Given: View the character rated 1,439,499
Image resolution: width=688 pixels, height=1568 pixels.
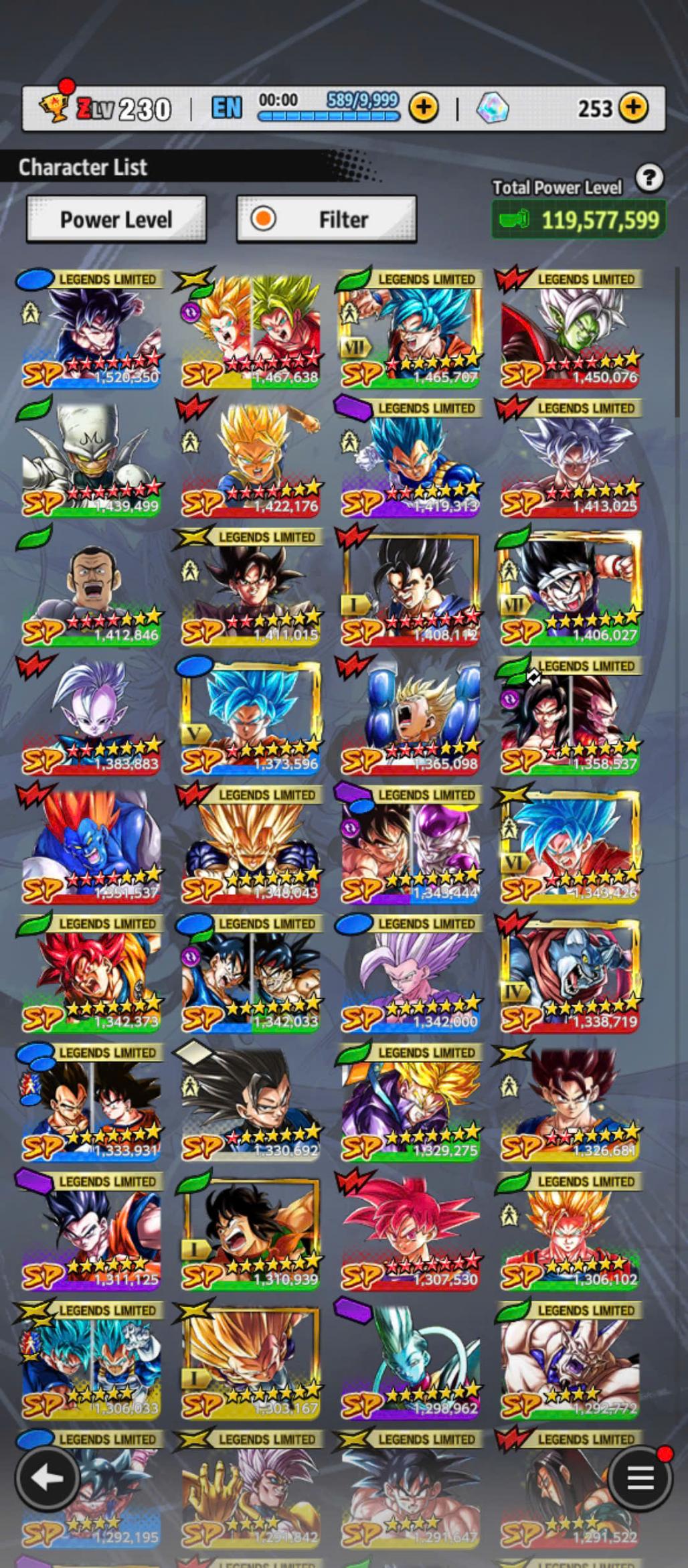Looking at the screenshot, I should tap(90, 461).
